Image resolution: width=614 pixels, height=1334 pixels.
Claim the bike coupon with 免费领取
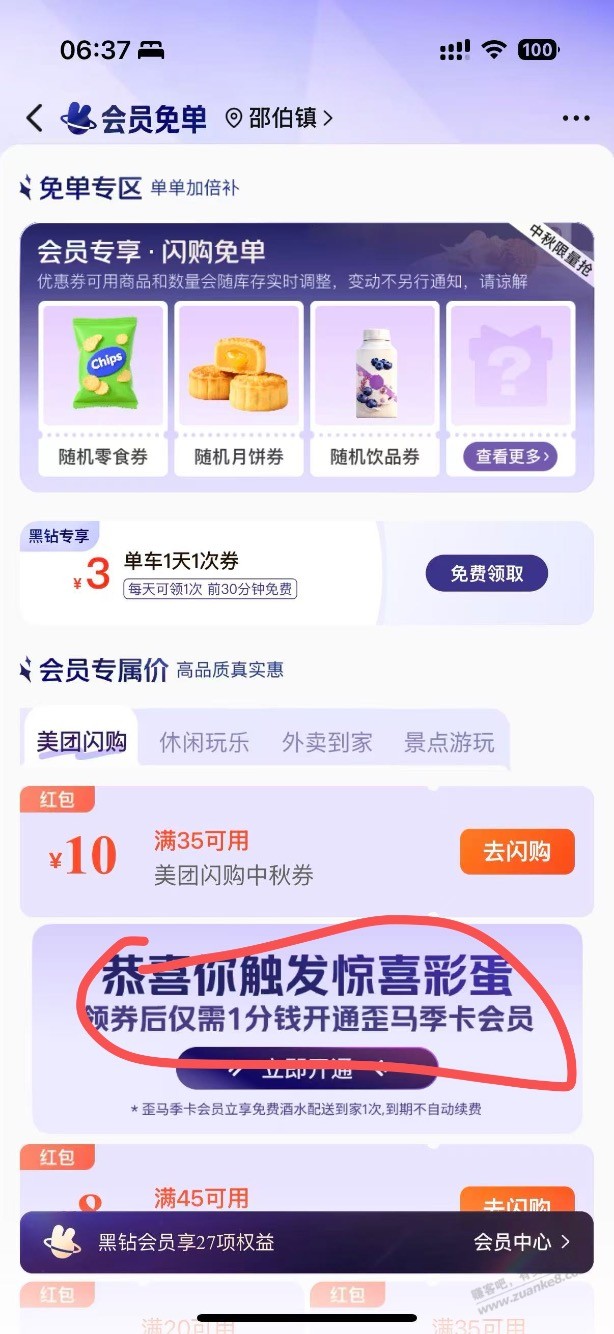point(486,574)
